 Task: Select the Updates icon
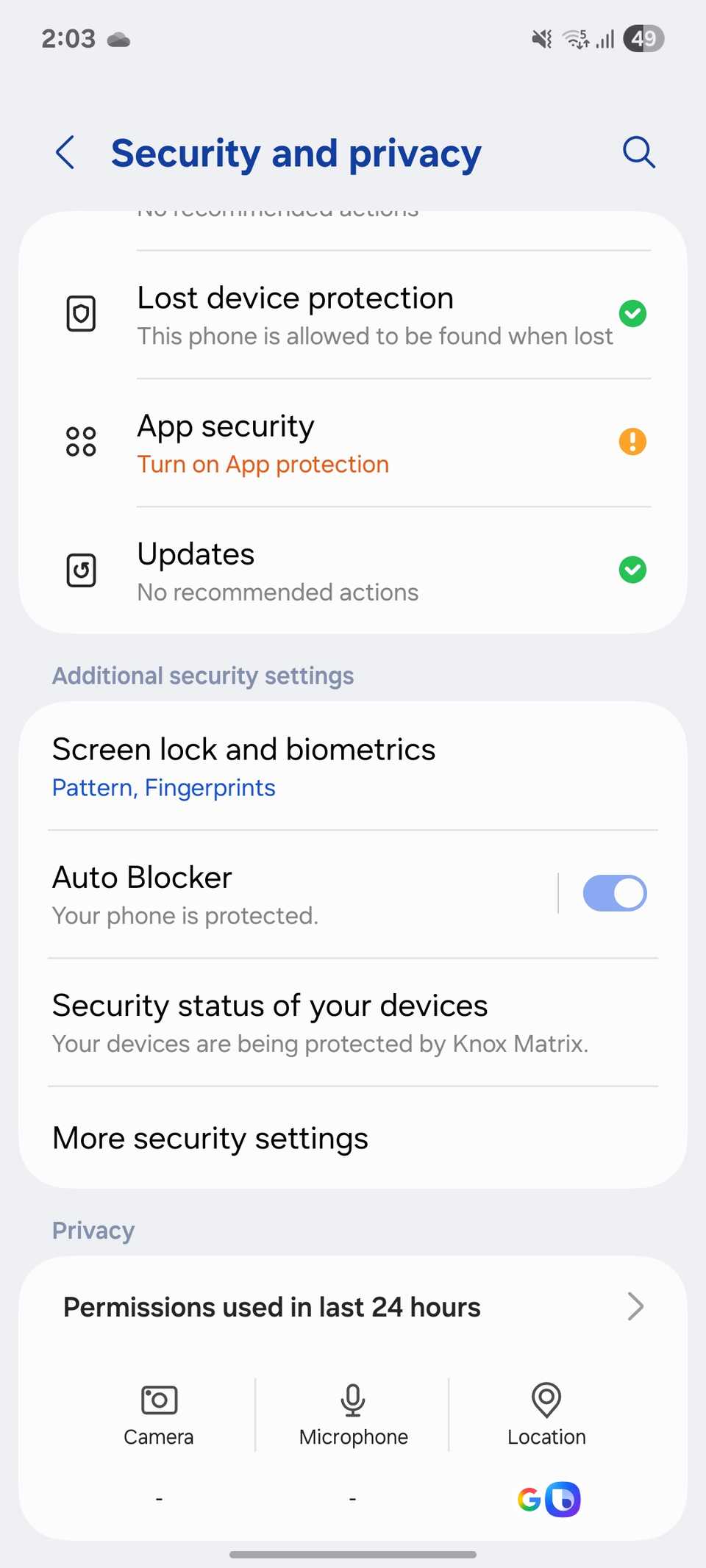[x=81, y=570]
